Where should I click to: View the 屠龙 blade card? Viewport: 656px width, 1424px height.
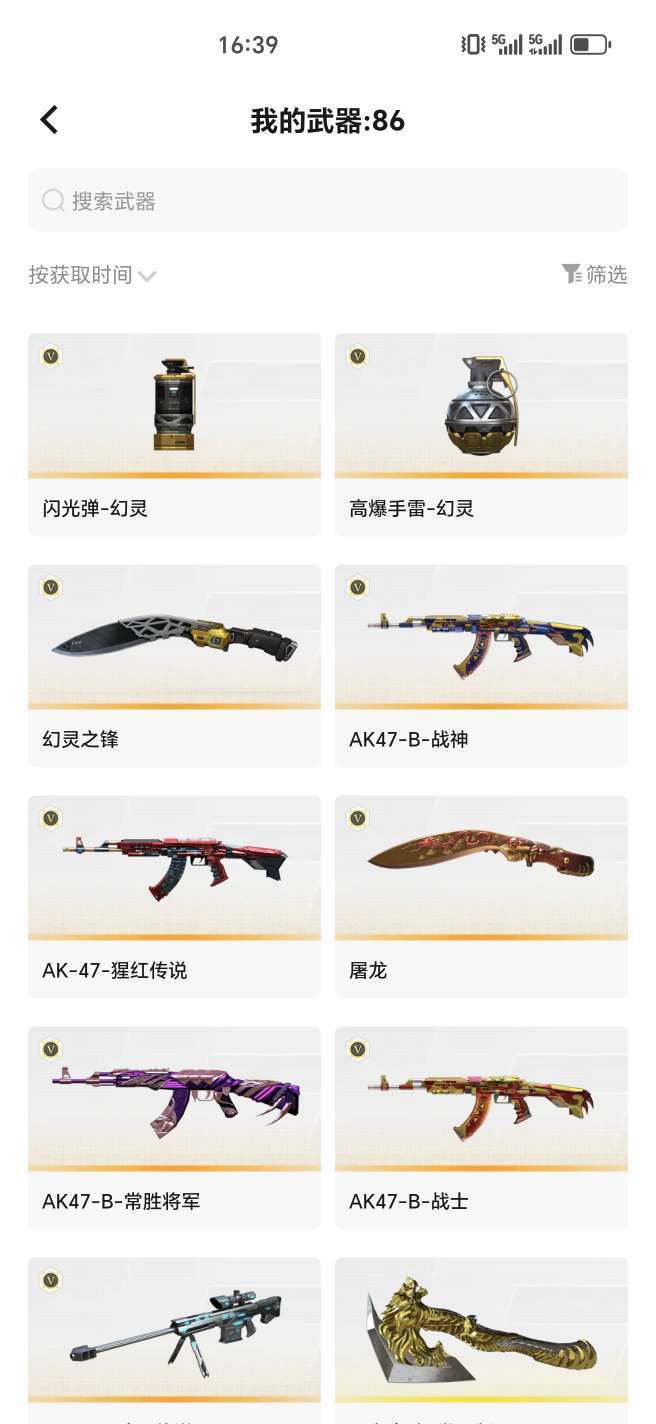coord(481,896)
